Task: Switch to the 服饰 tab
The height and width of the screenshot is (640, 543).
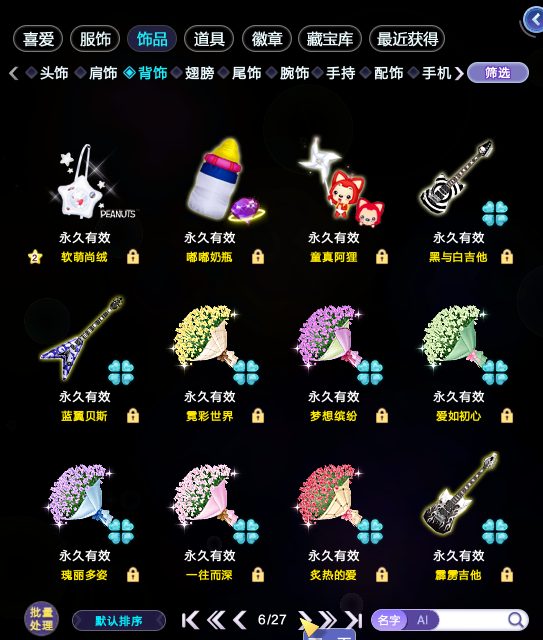Action: 95,39
